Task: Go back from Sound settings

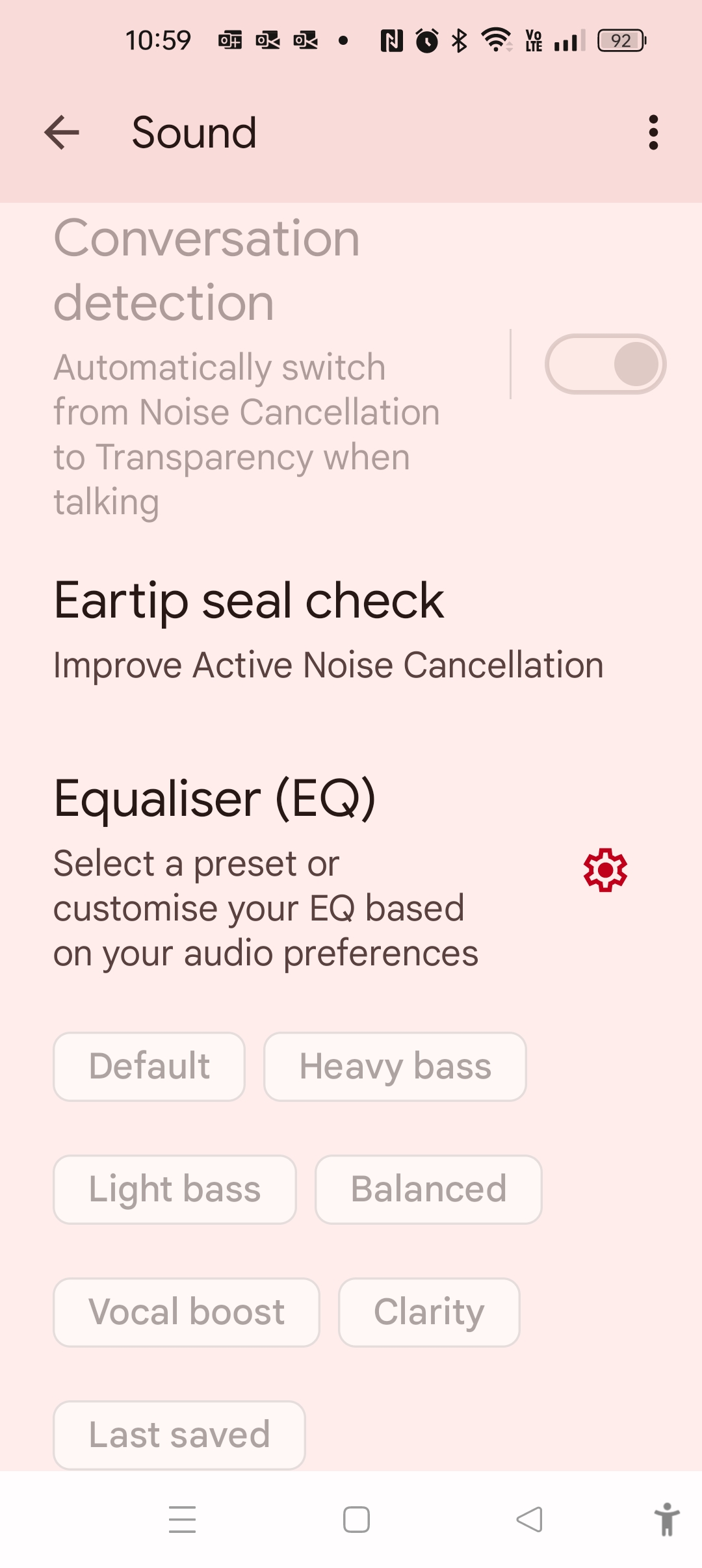Action: coord(62,133)
